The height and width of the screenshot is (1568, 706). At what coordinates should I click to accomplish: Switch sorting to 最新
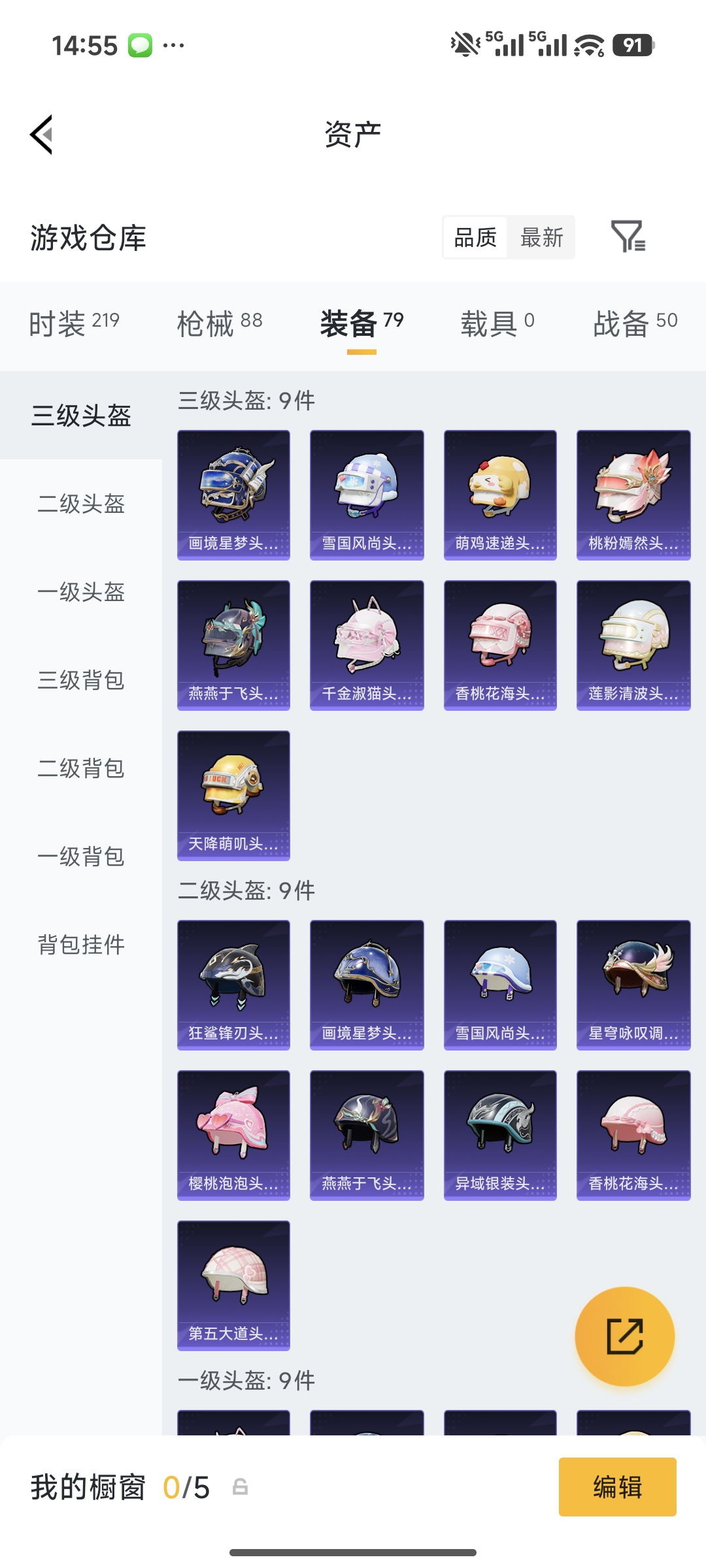click(542, 238)
